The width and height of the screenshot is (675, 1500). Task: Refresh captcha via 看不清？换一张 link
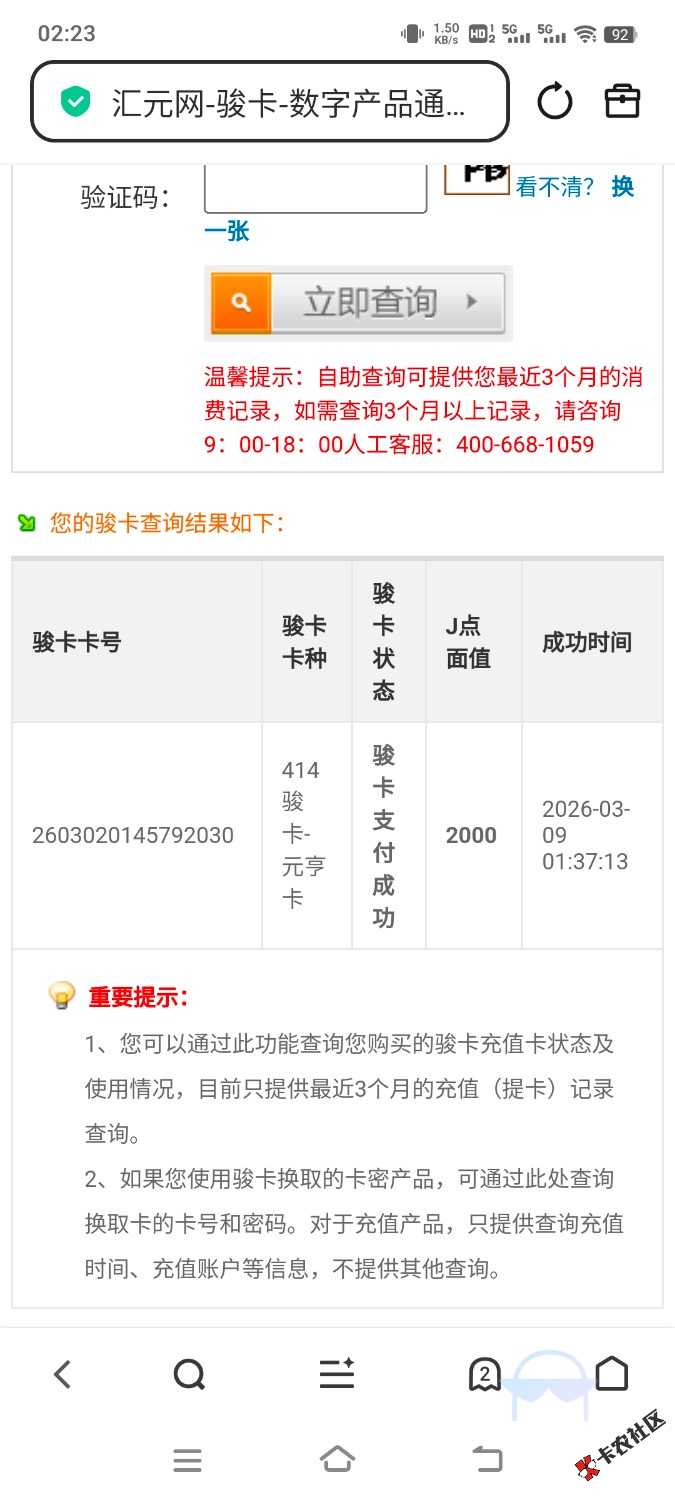[x=574, y=187]
